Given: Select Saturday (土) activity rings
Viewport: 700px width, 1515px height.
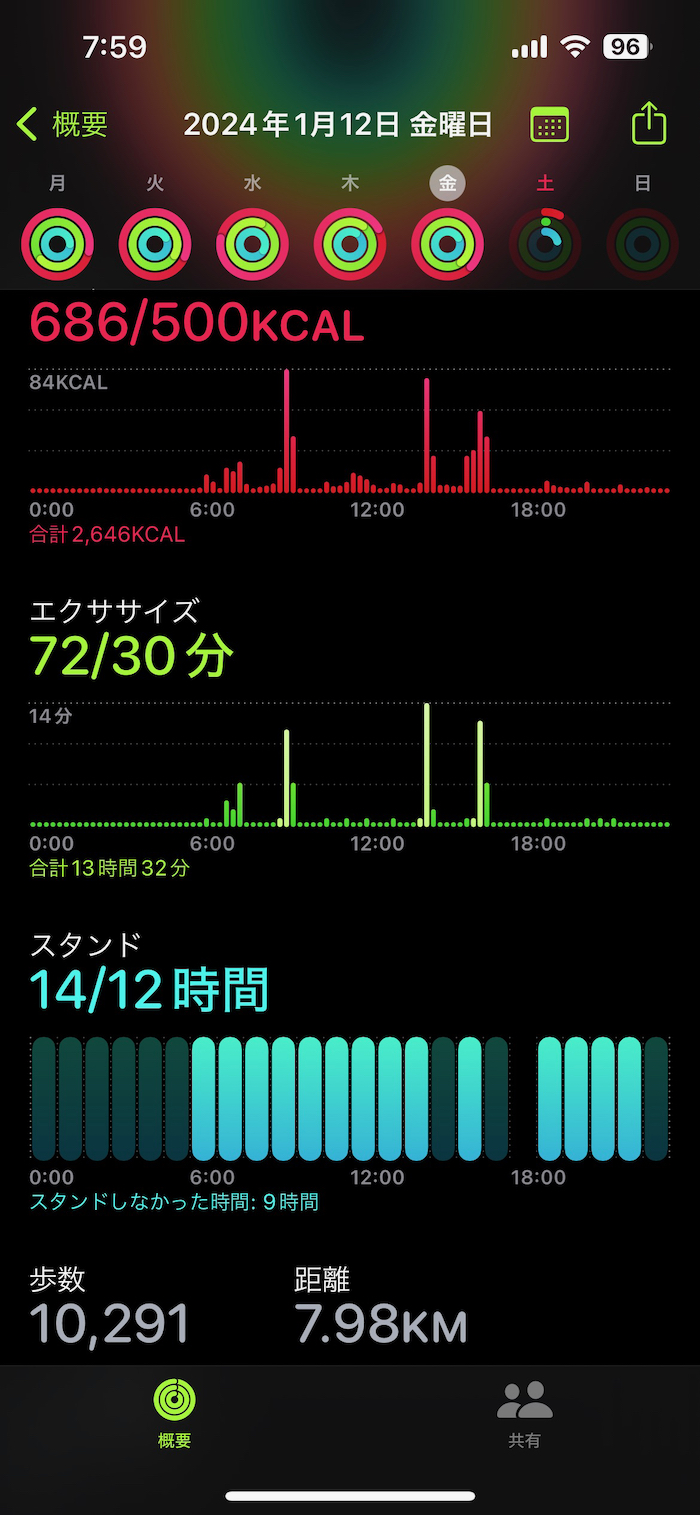Looking at the screenshot, I should pos(545,243).
